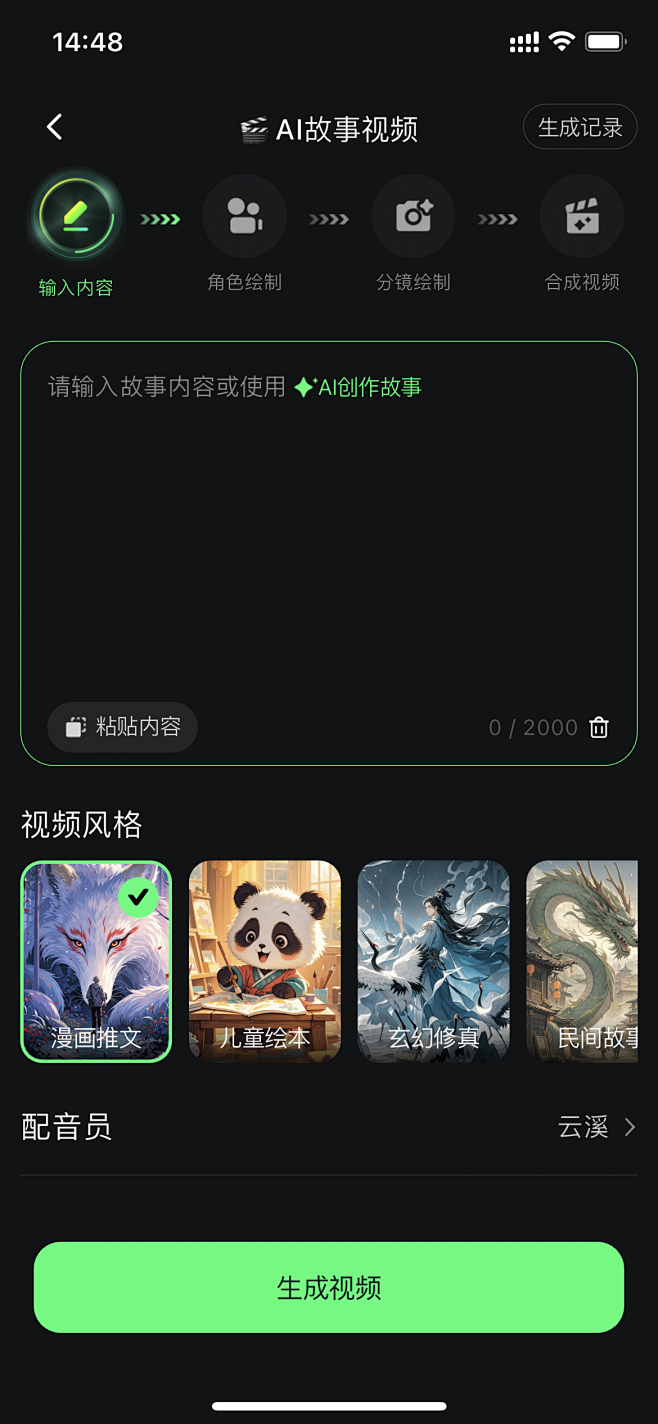Image resolution: width=658 pixels, height=1424 pixels.
Task: Open 生成记录 generation history
Action: [x=580, y=127]
